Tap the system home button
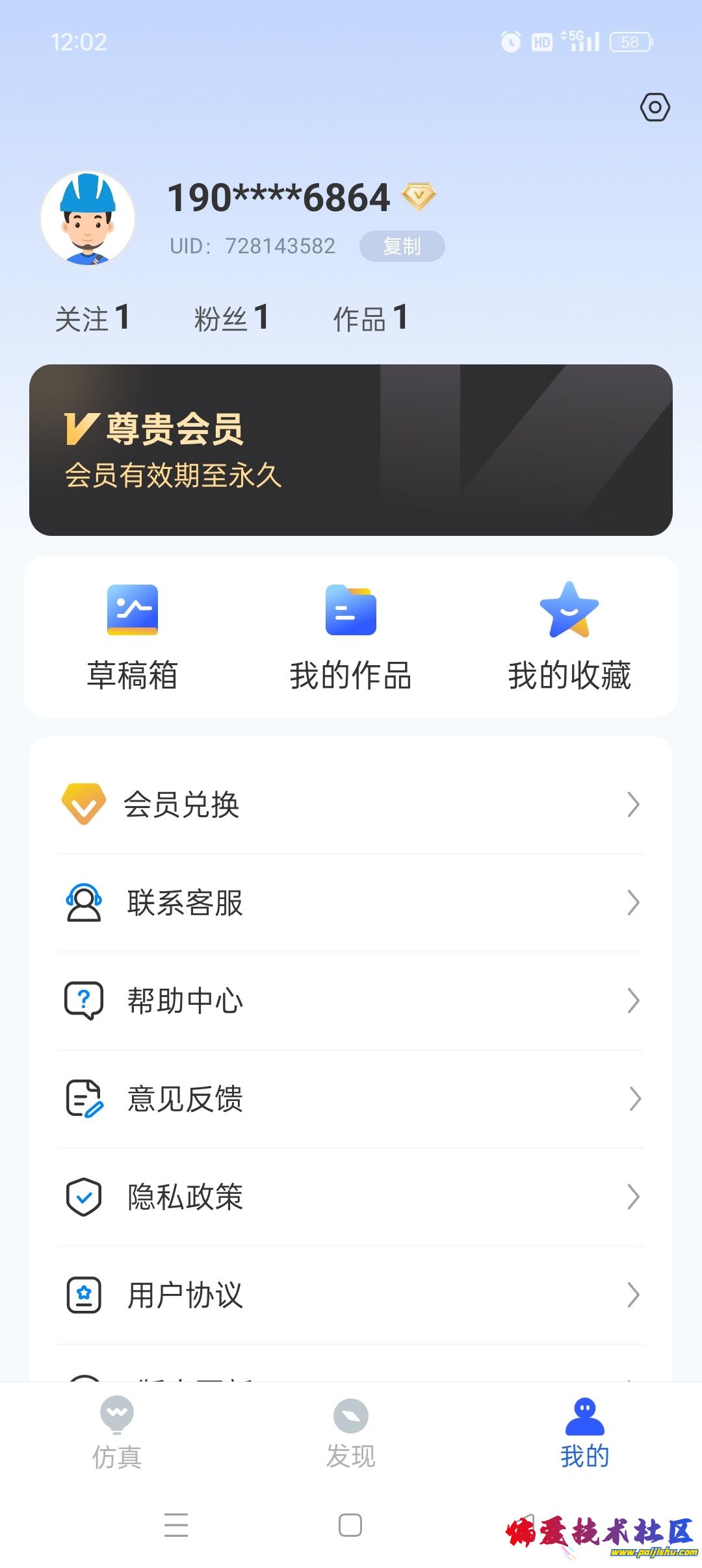This screenshot has height=1568, width=702. pos(350,1524)
